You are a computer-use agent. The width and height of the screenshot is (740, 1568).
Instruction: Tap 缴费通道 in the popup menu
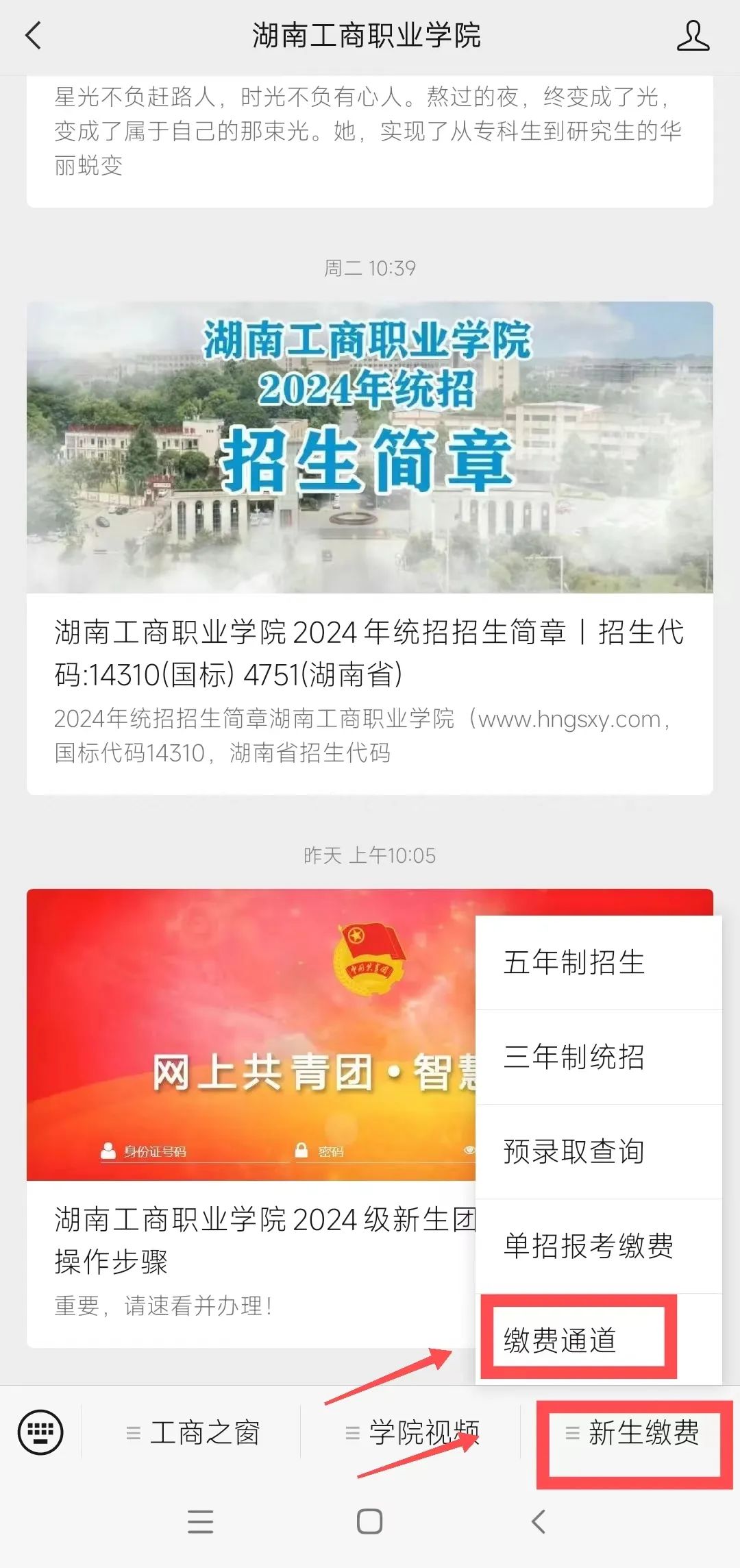click(560, 1339)
